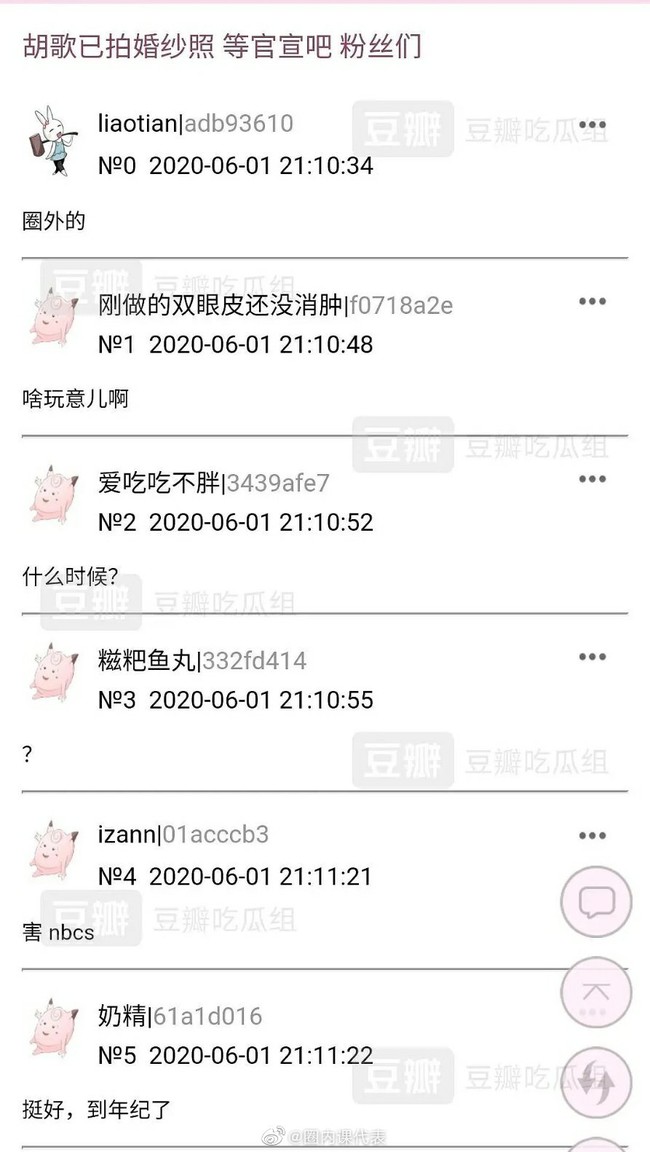Viewport: 650px width, 1152px height.
Task: Jump back to top with the floating arrow button
Action: click(596, 992)
